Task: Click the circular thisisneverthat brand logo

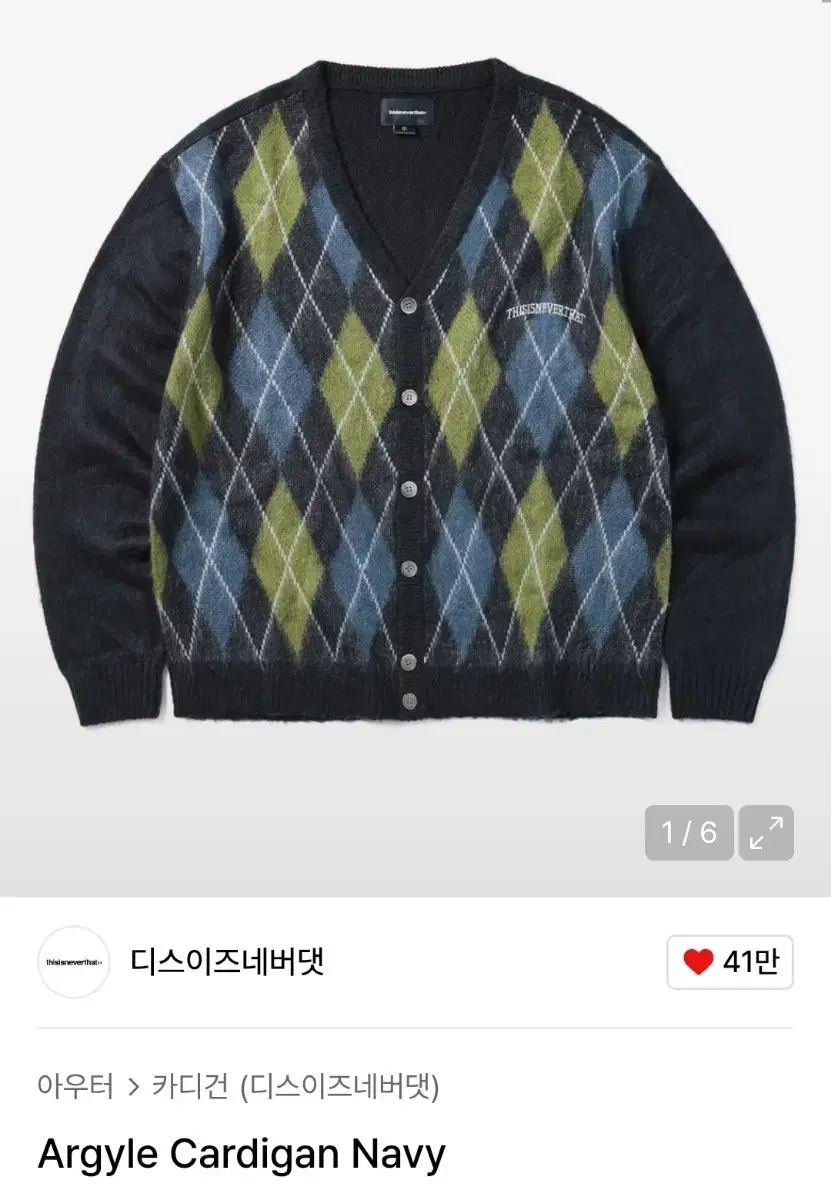Action: (x=74, y=961)
